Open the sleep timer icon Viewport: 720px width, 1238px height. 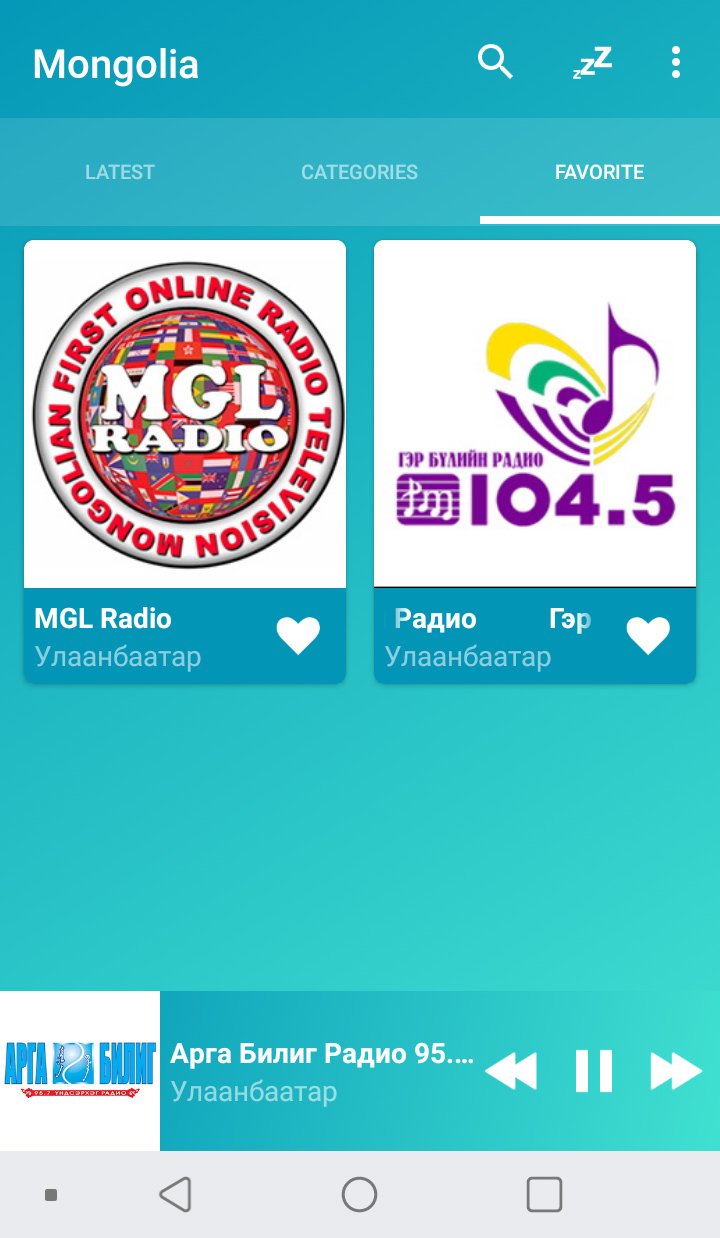(592, 62)
